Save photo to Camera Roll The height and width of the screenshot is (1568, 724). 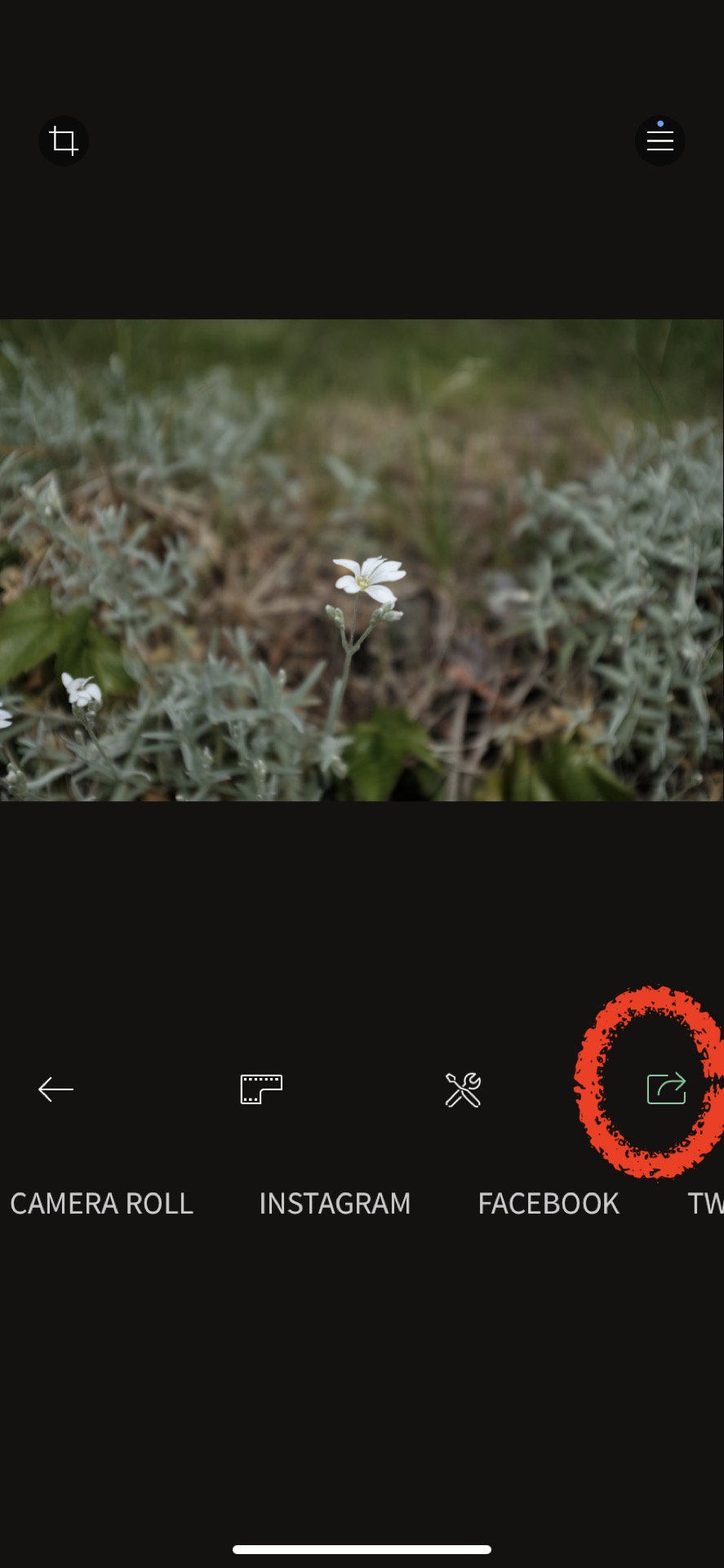click(x=102, y=1204)
